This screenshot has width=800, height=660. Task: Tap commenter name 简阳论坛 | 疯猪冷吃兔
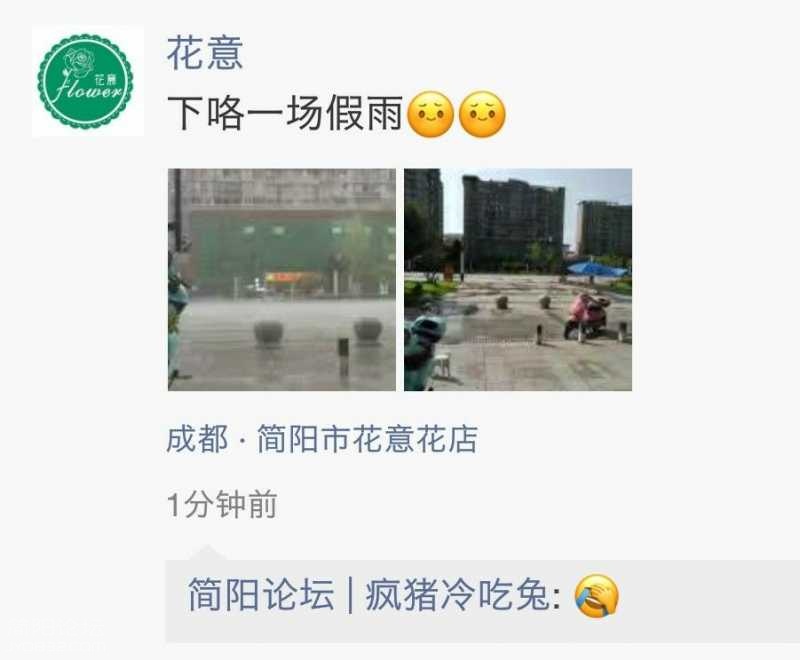pyautogui.click(x=369, y=597)
